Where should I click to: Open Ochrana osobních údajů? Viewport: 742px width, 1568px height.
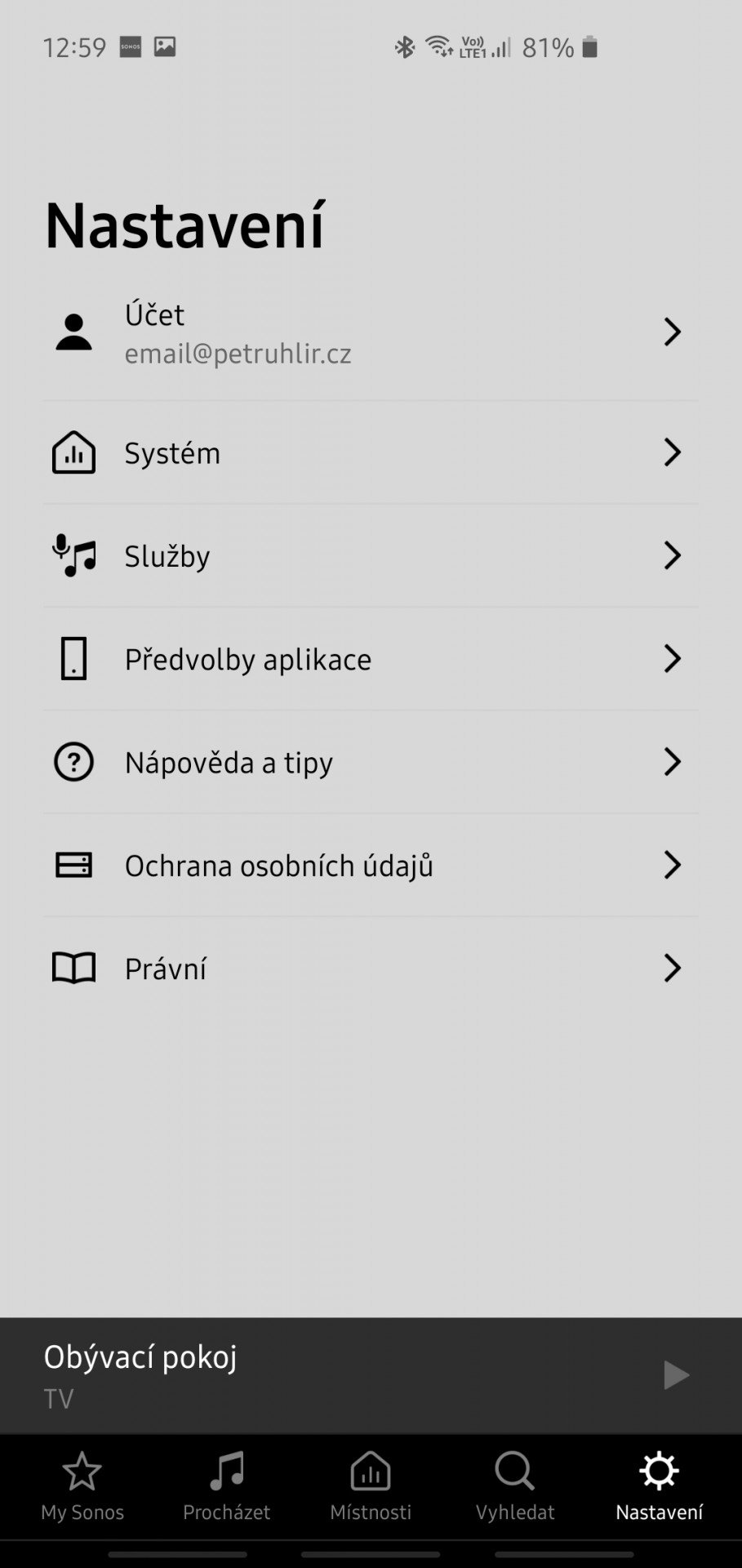371,865
